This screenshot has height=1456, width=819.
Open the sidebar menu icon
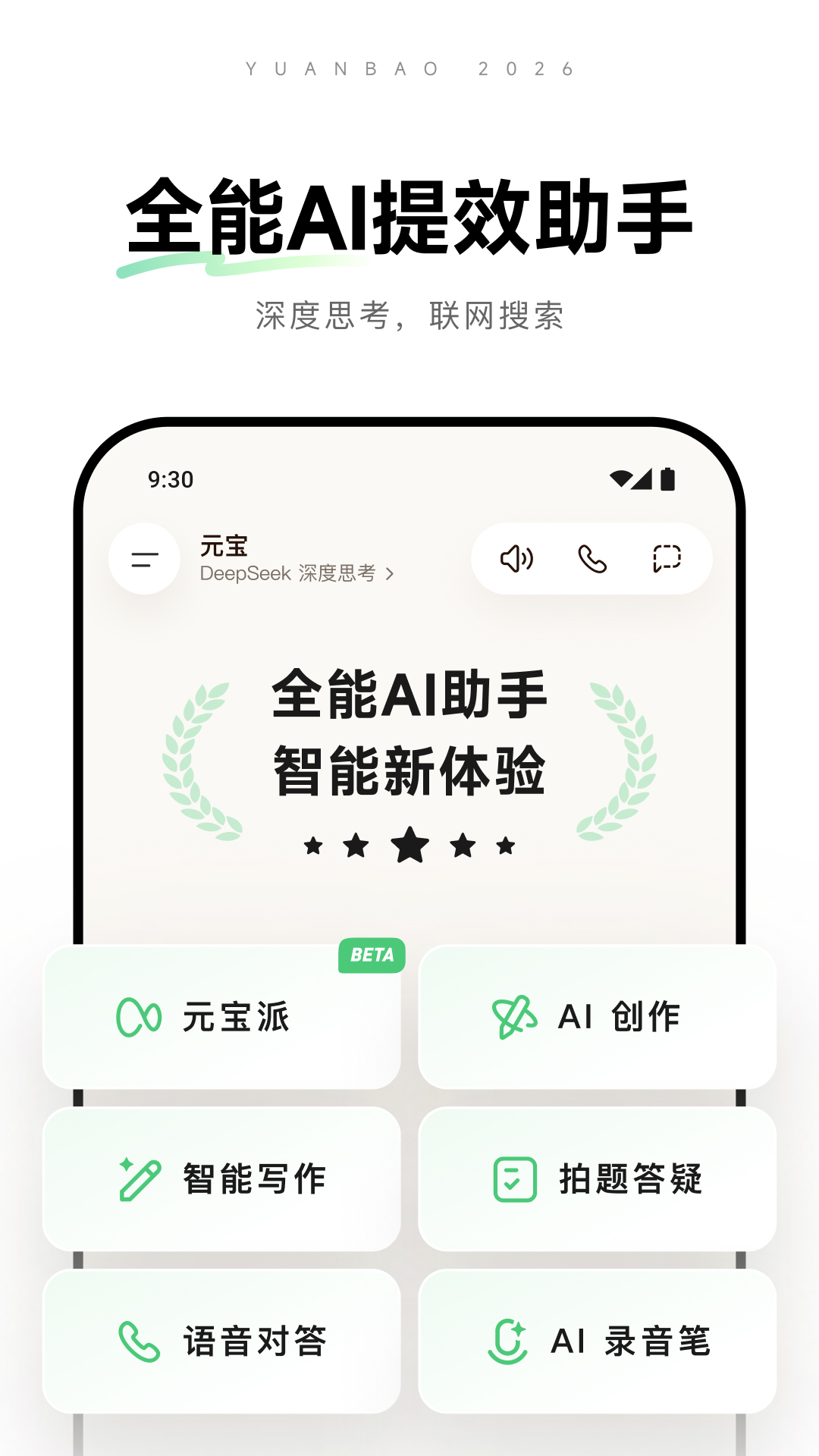[x=144, y=559]
